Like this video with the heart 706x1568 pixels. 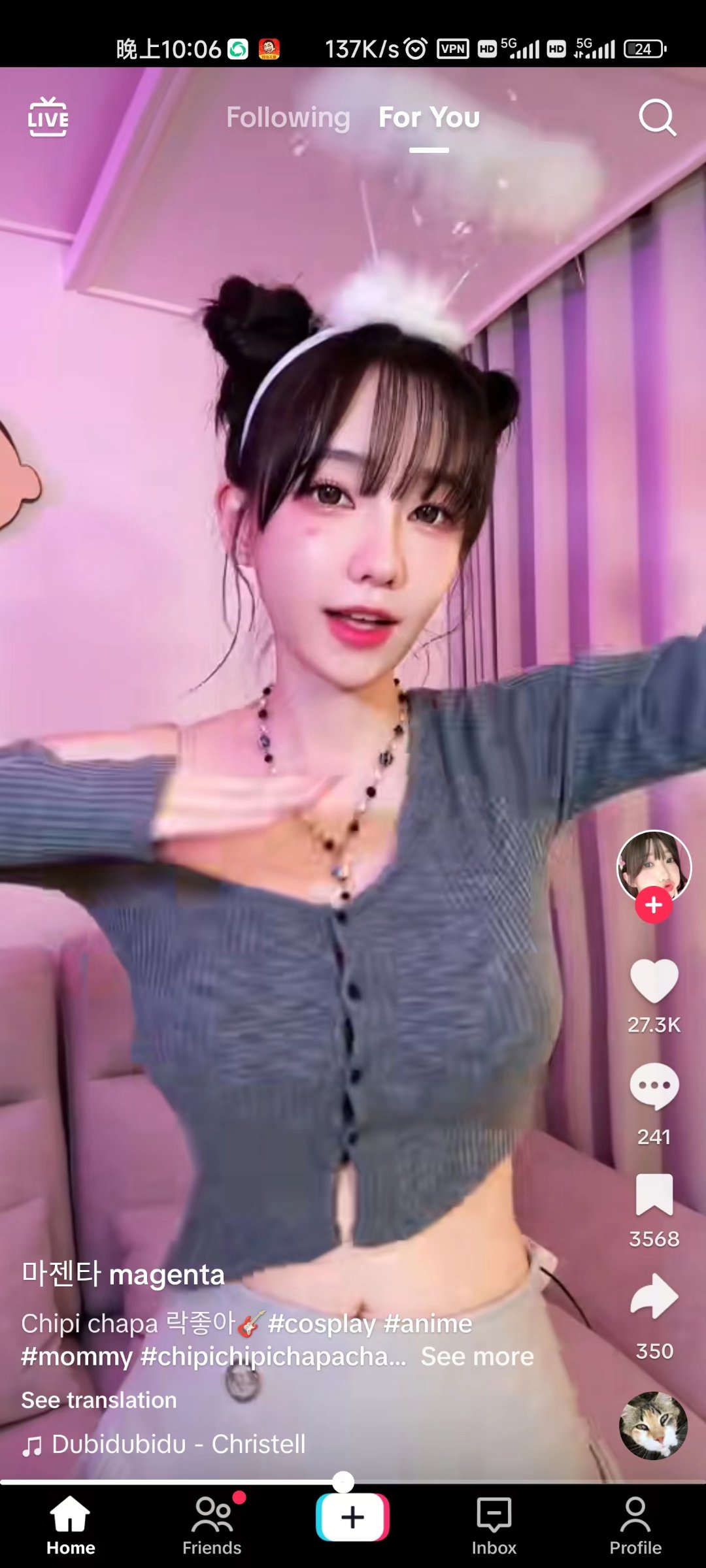coord(654,981)
